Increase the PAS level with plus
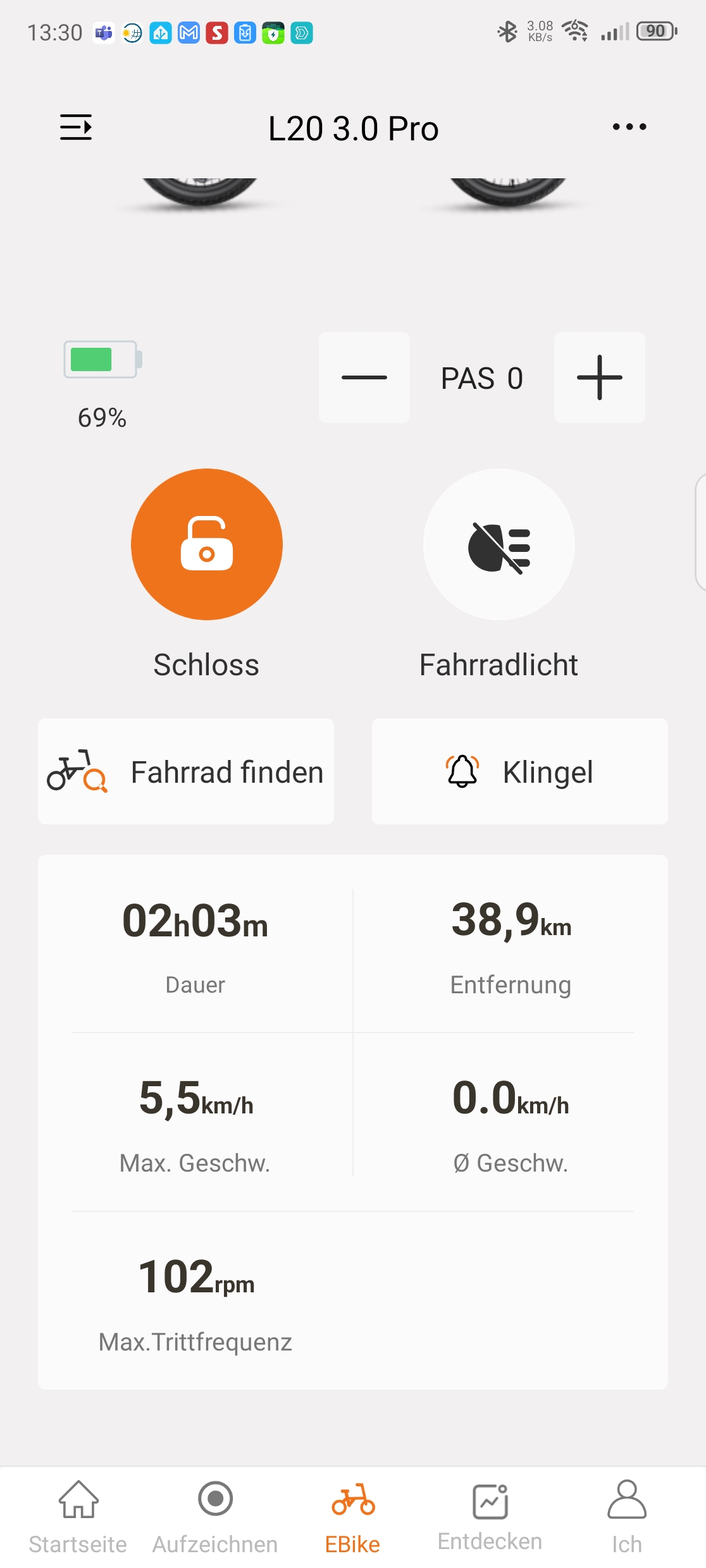 (x=600, y=377)
